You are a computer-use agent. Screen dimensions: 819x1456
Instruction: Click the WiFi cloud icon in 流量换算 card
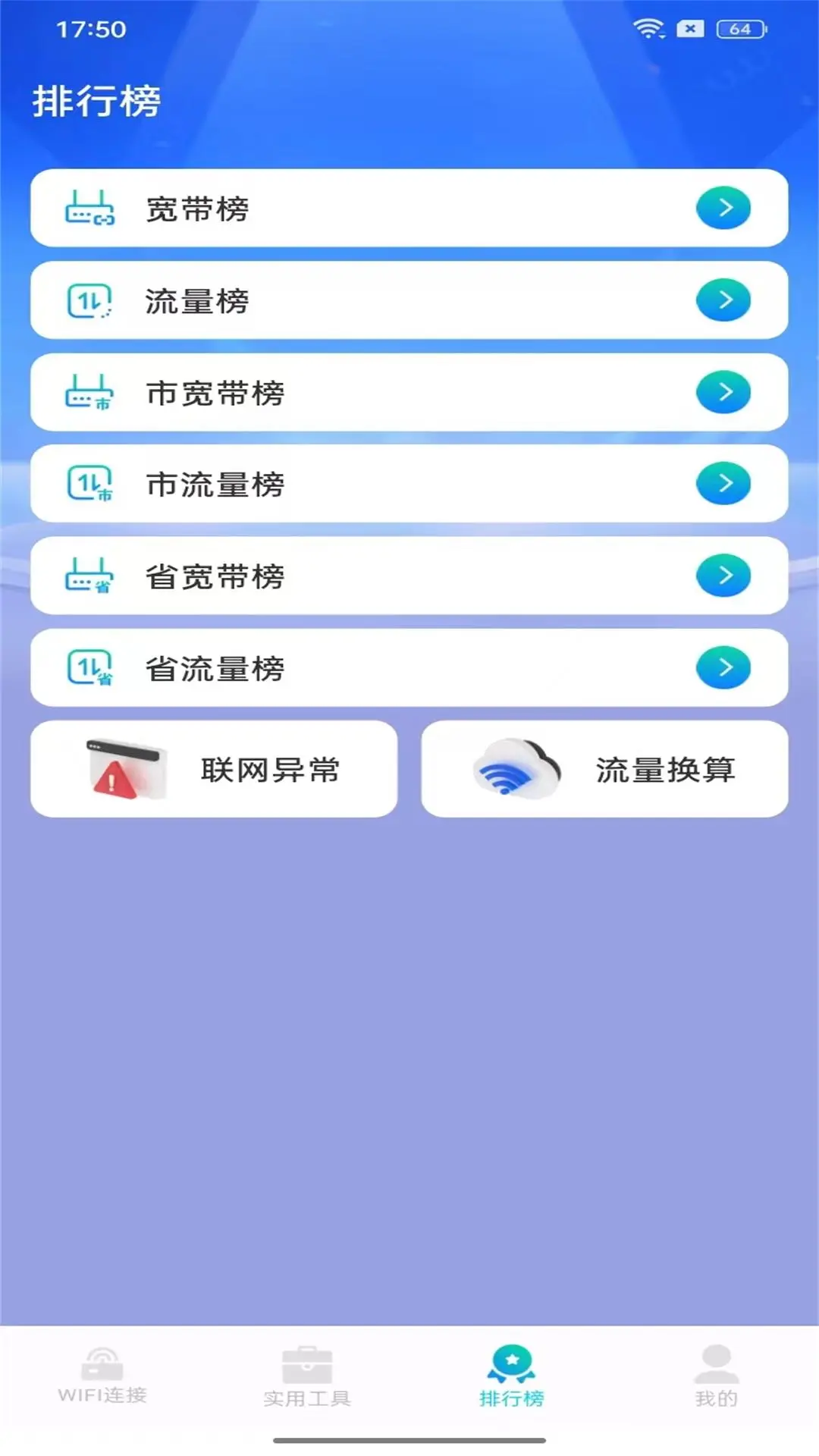point(516,768)
